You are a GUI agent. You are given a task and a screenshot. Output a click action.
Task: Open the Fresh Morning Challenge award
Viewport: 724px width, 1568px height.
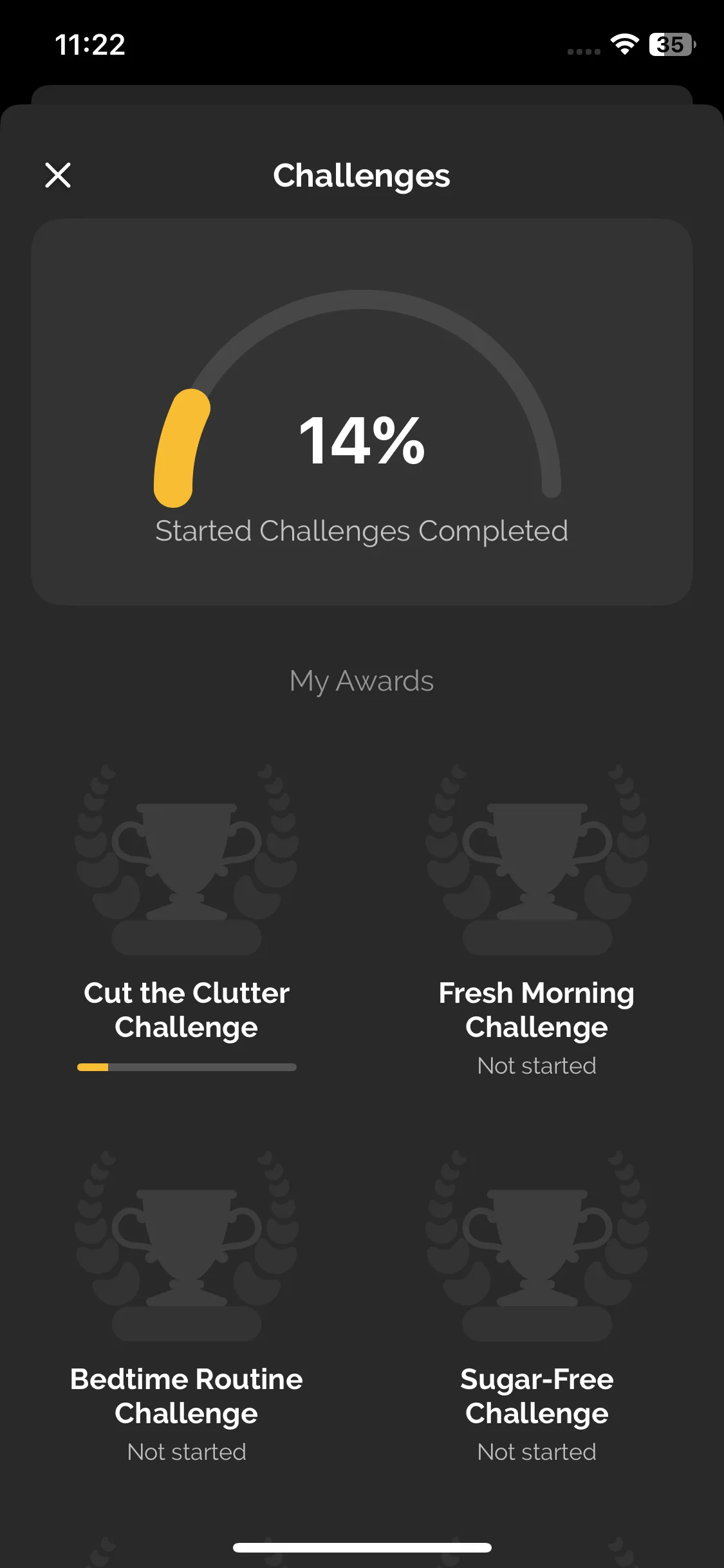click(537, 901)
